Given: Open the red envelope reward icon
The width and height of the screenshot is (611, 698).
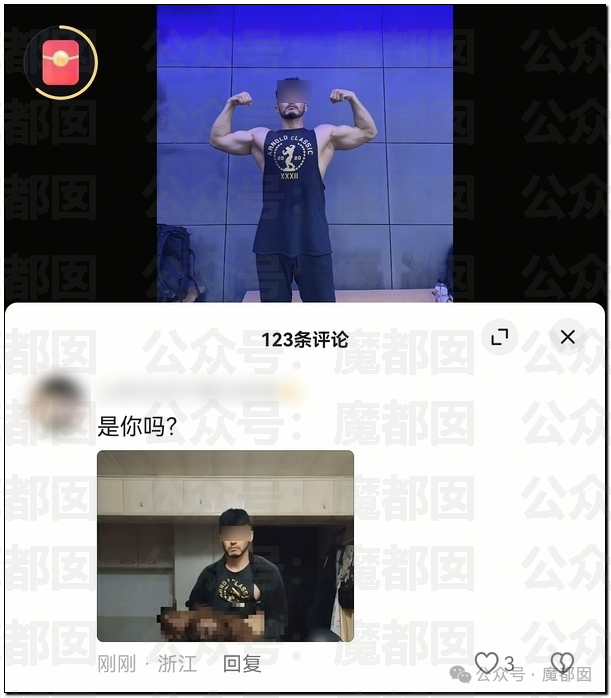Looking at the screenshot, I should 60,61.
